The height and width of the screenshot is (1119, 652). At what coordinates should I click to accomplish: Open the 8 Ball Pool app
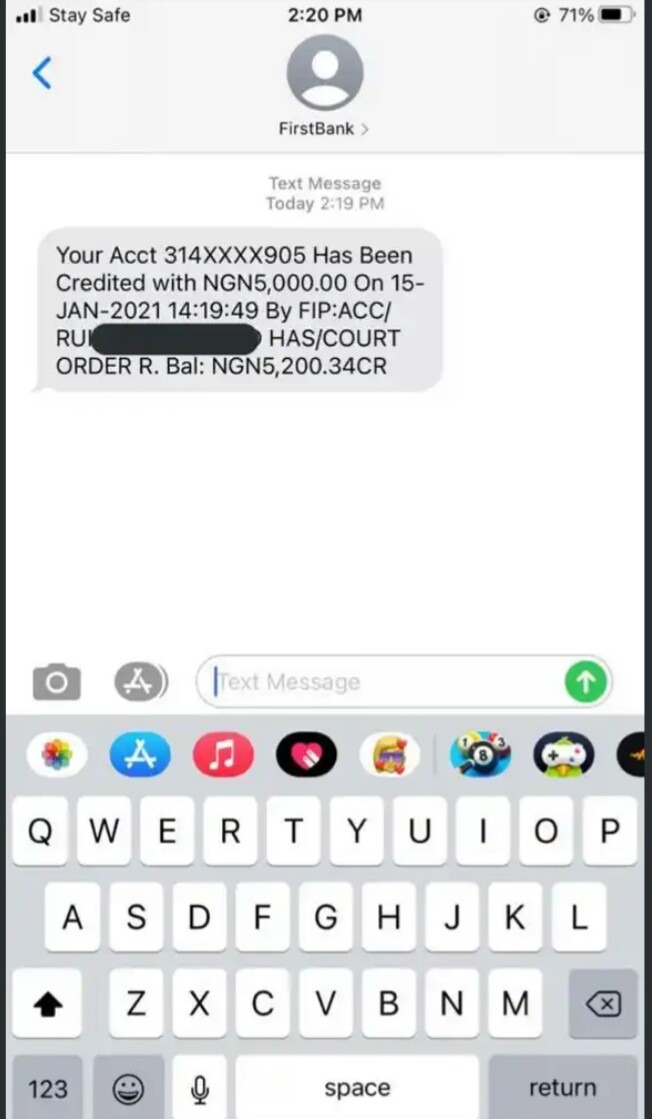pyautogui.click(x=480, y=754)
